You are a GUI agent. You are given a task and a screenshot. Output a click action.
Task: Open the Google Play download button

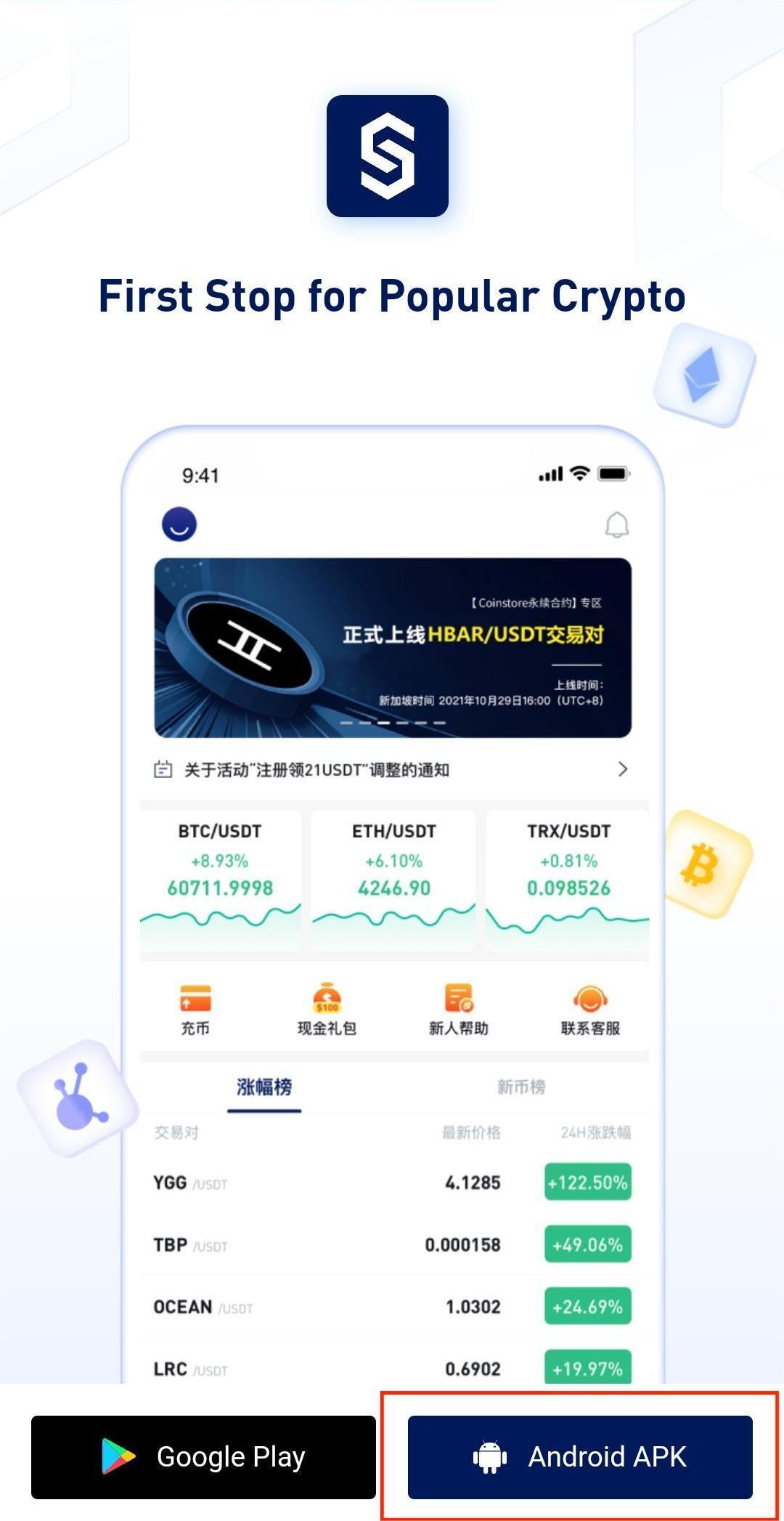[203, 1457]
